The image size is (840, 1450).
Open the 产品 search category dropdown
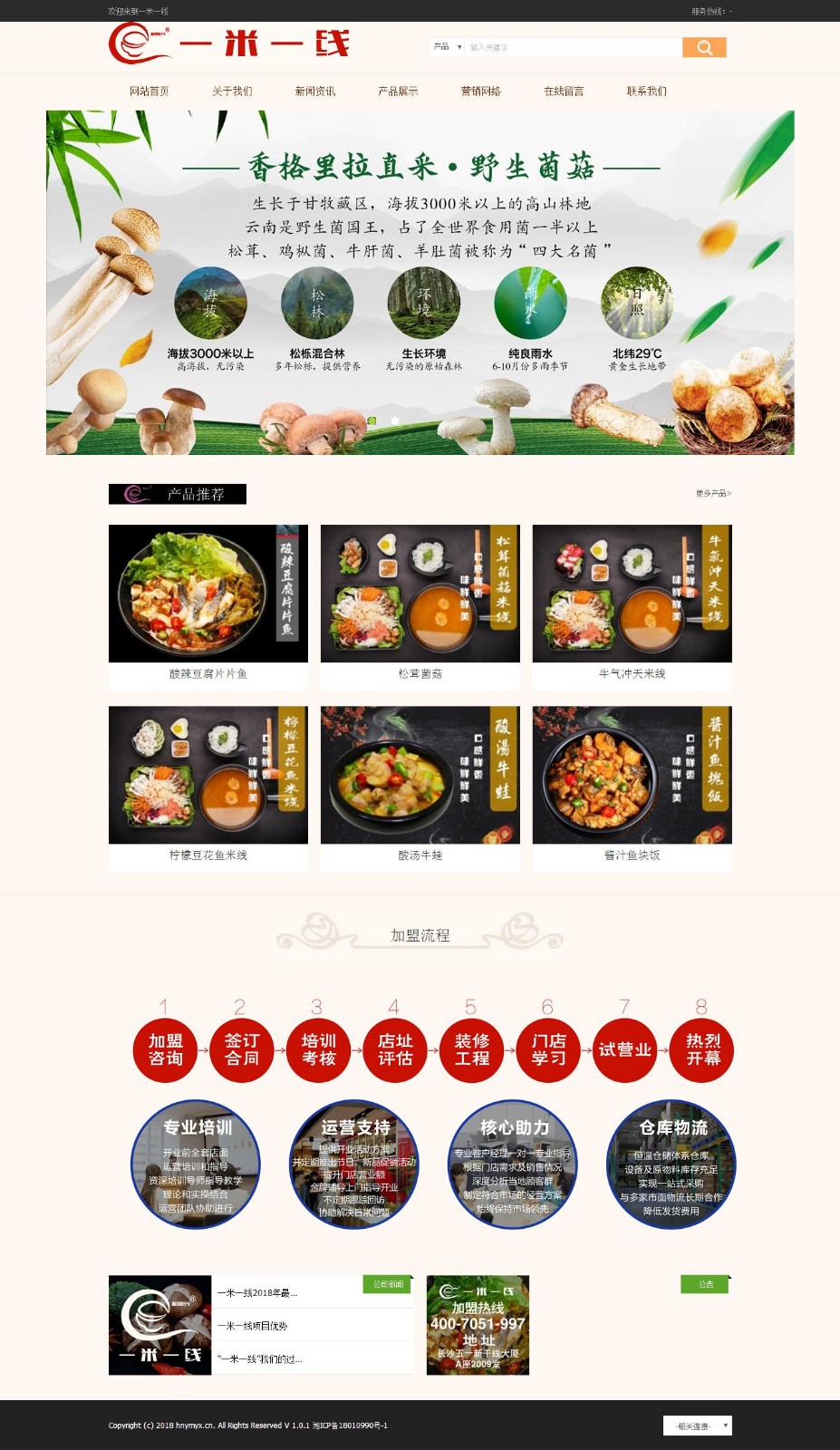(x=447, y=47)
